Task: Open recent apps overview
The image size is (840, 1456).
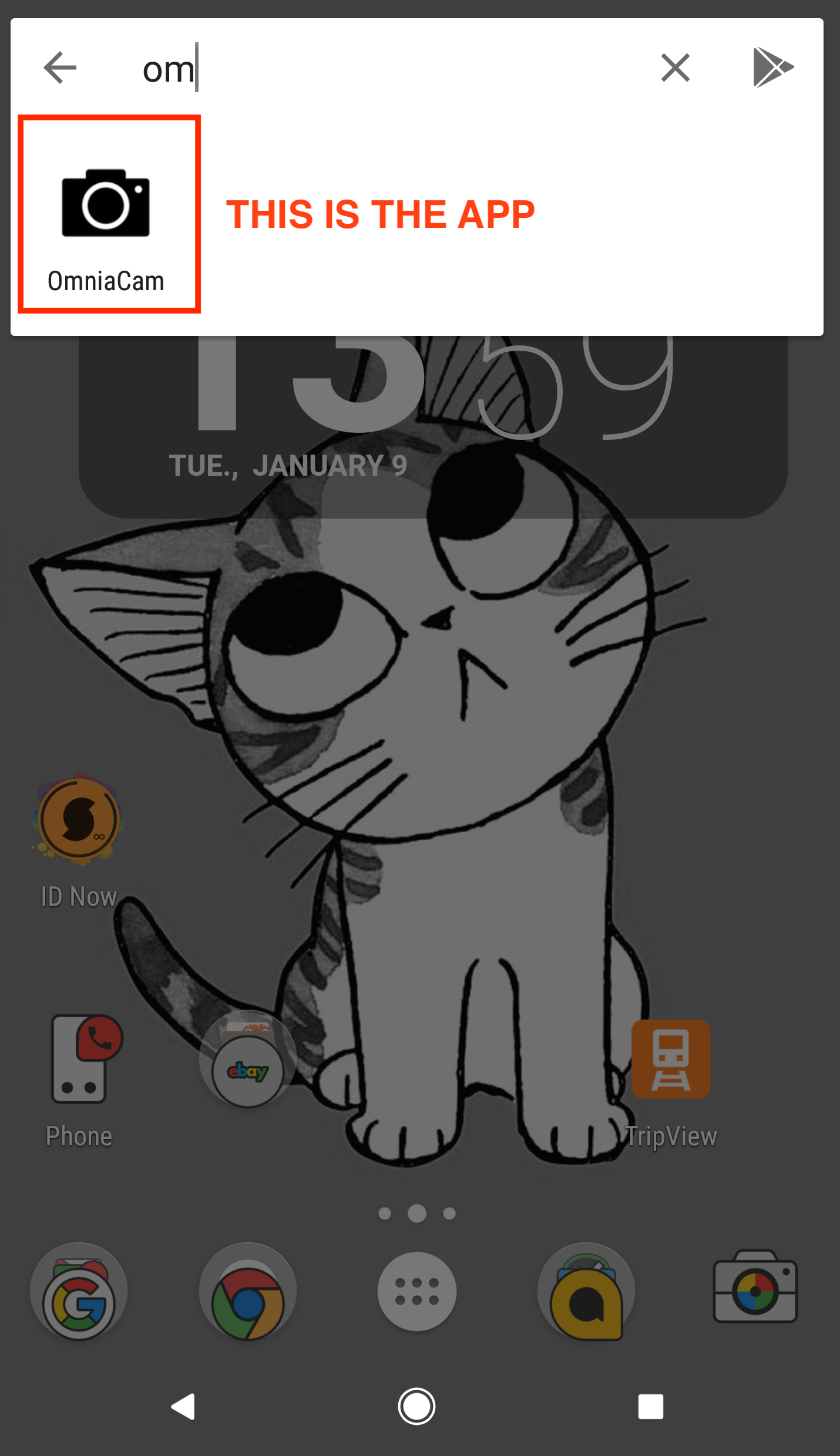Action: pos(650,1407)
